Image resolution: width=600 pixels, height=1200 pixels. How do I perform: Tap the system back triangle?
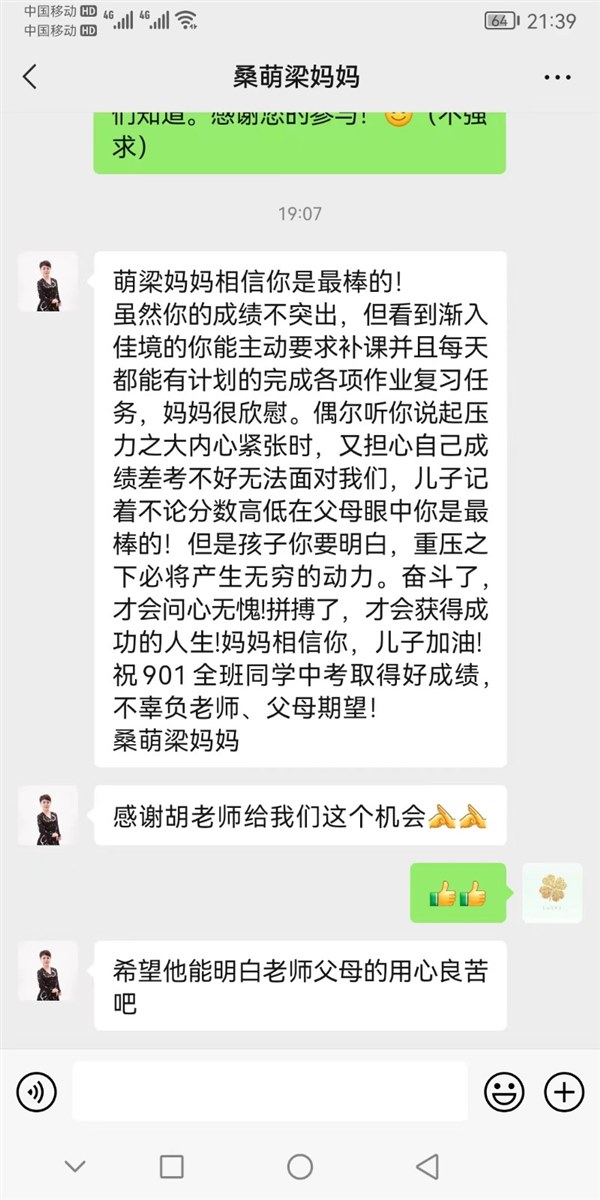(x=427, y=1166)
